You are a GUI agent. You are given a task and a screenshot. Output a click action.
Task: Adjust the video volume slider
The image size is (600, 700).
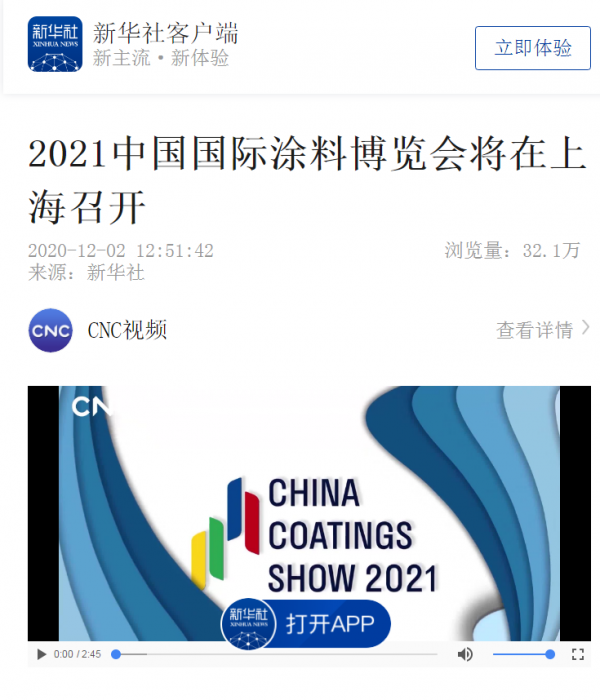click(x=522, y=654)
